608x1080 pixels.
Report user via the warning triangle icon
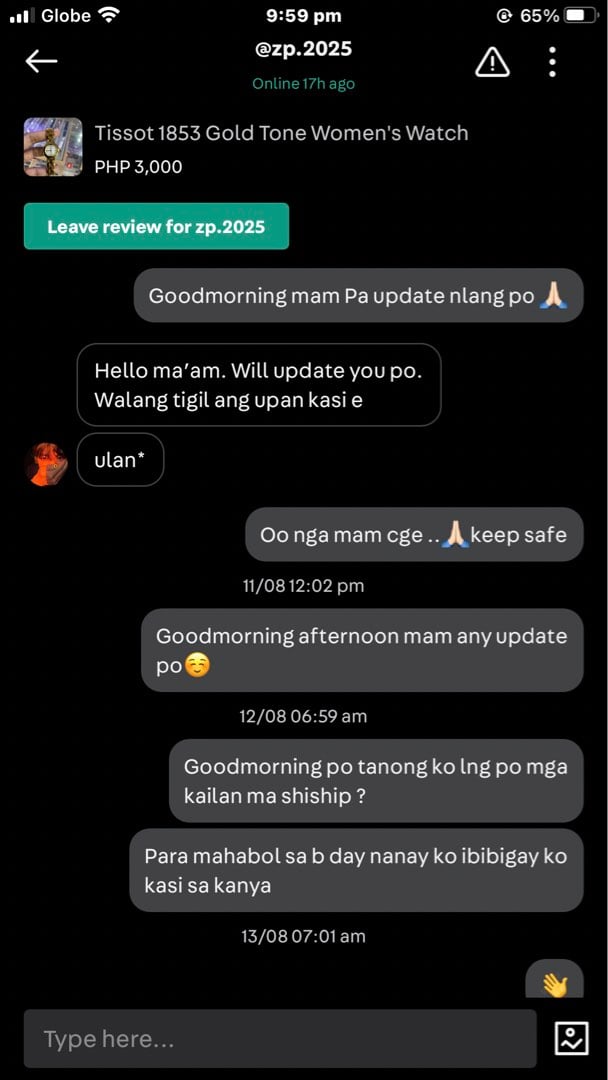tap(492, 63)
